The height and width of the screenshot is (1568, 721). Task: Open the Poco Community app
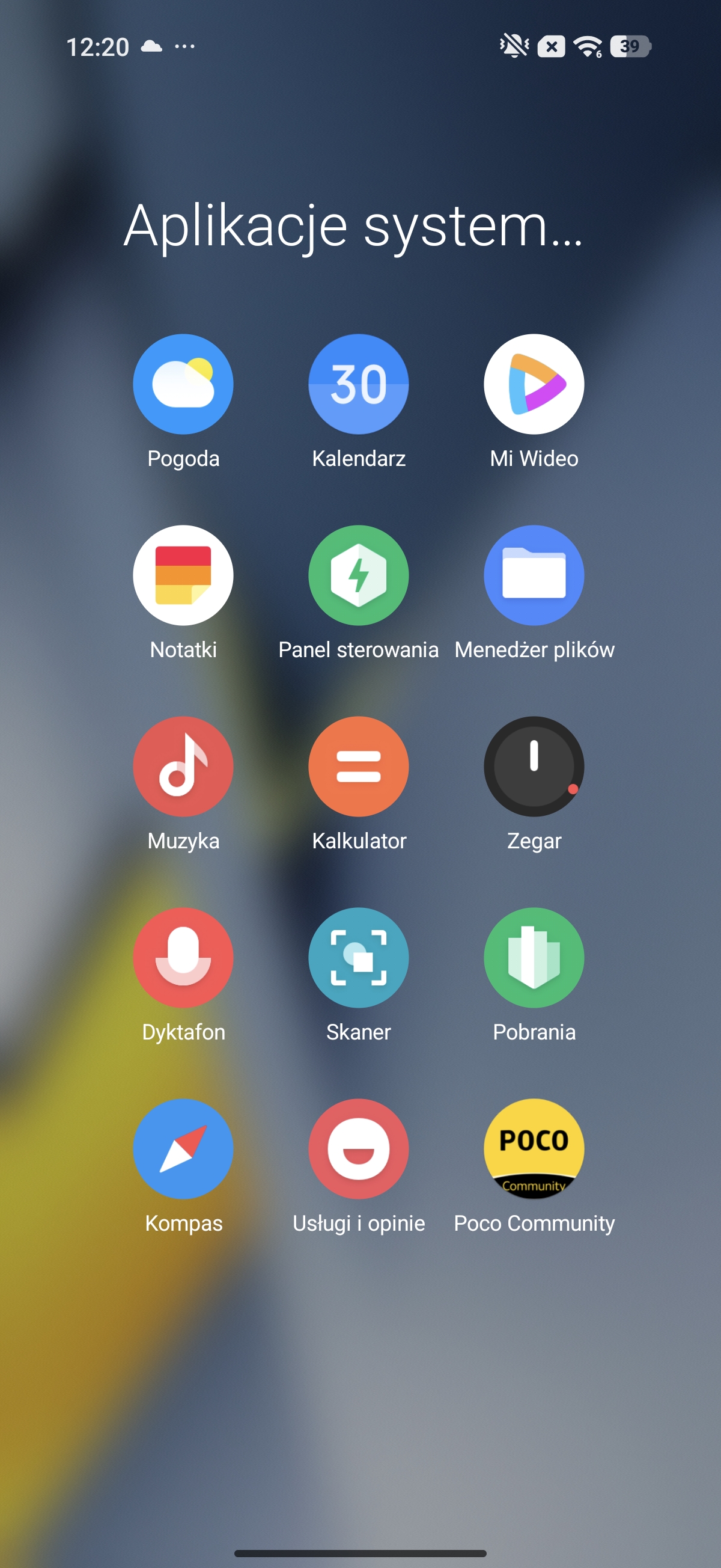click(x=534, y=1148)
